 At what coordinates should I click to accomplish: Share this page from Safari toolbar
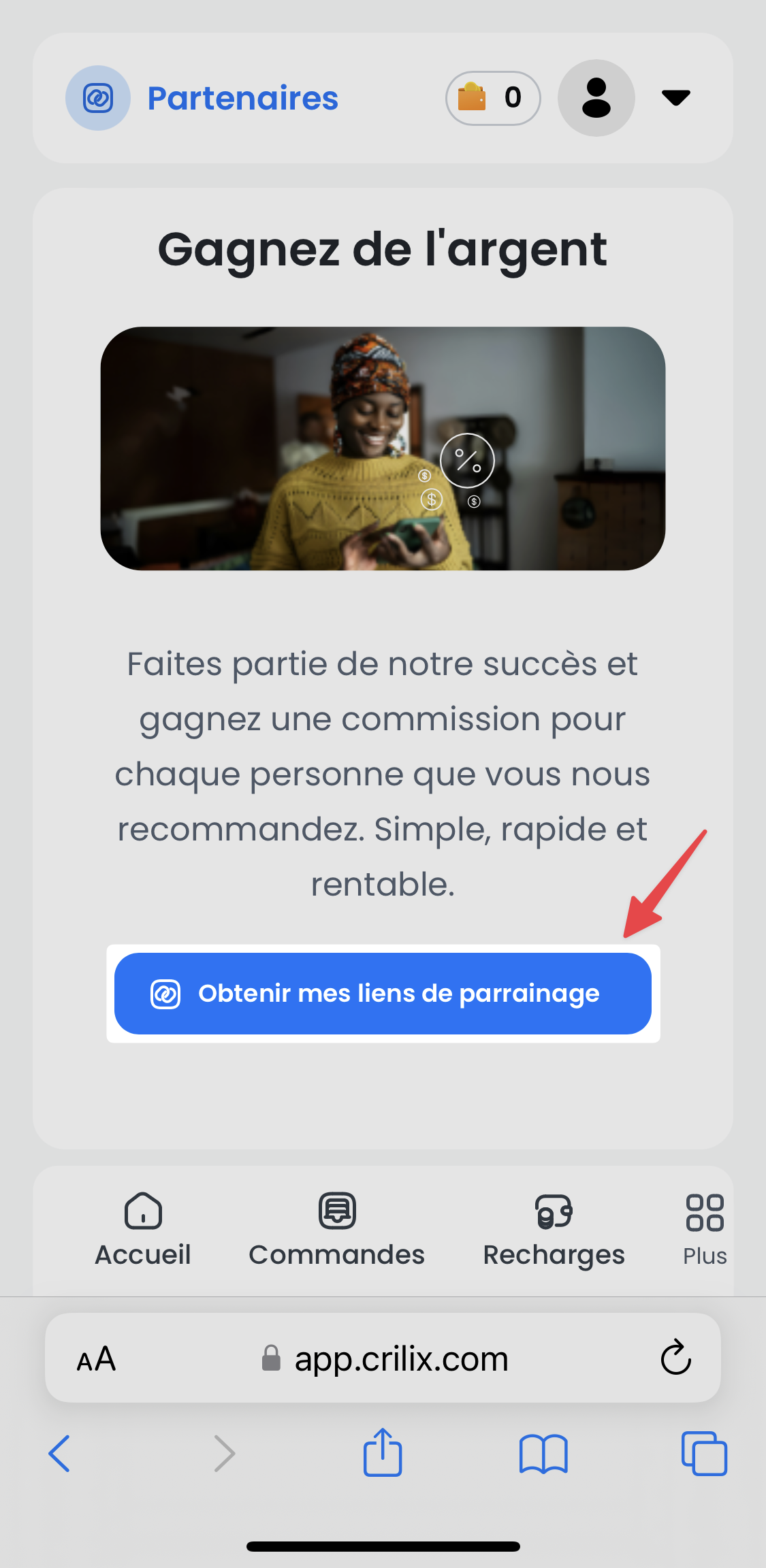tap(383, 1452)
